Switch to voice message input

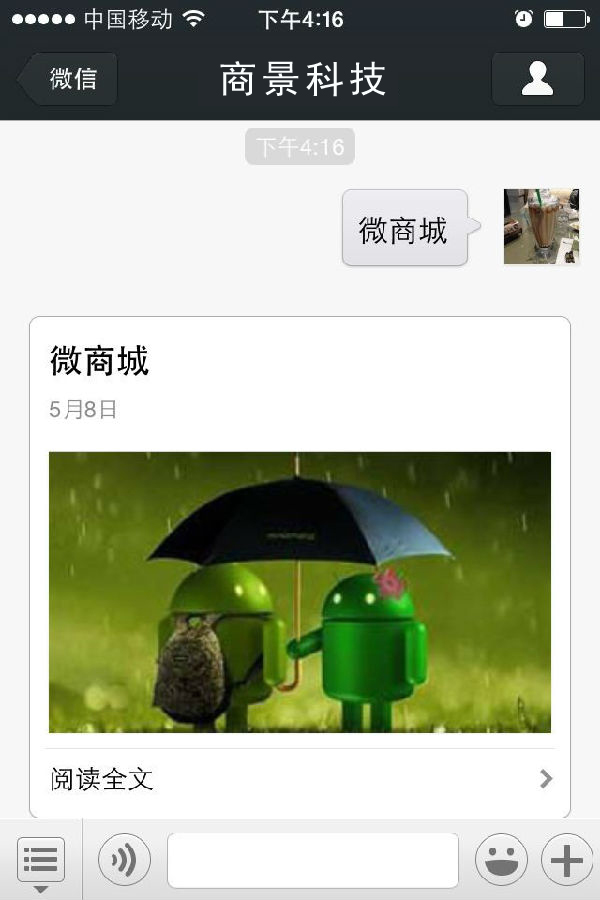coord(124,861)
